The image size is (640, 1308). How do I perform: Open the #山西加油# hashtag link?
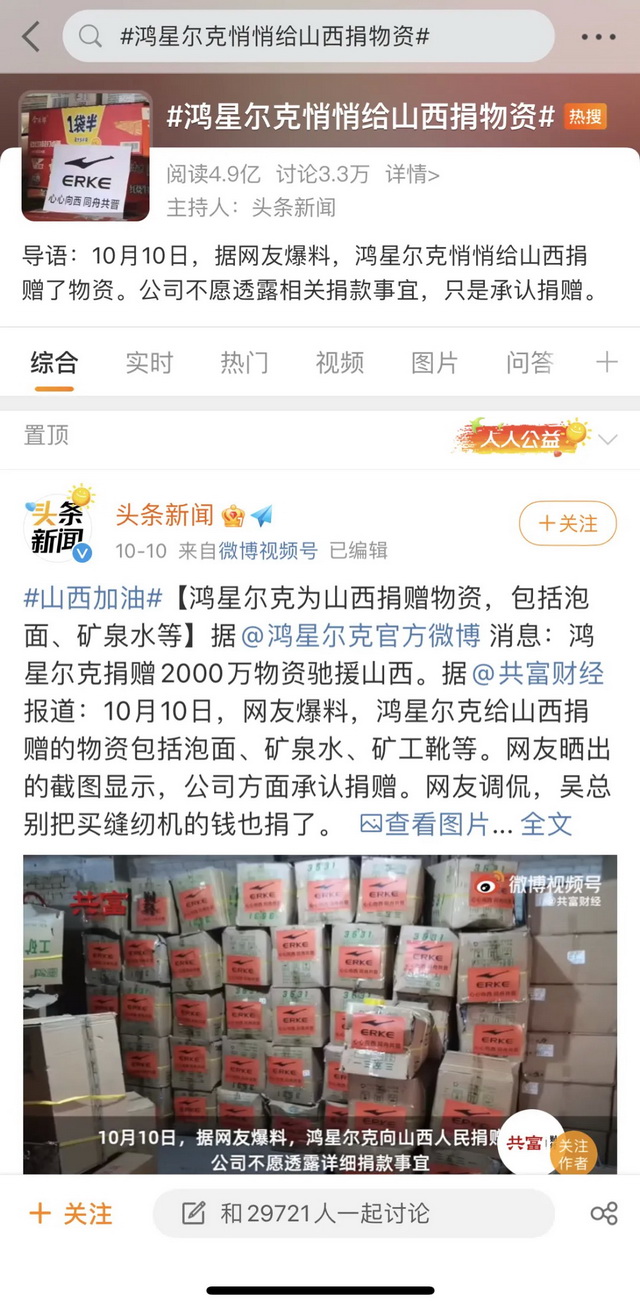(93, 599)
